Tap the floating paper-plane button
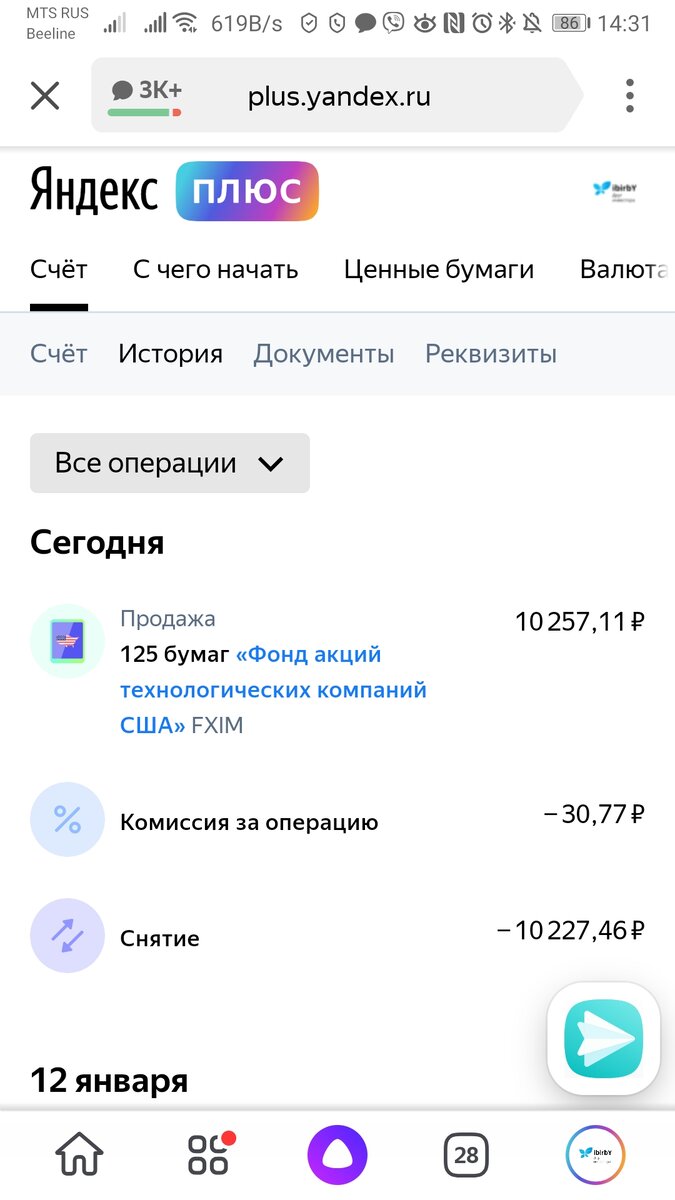This screenshot has width=675, height=1200. point(604,1039)
